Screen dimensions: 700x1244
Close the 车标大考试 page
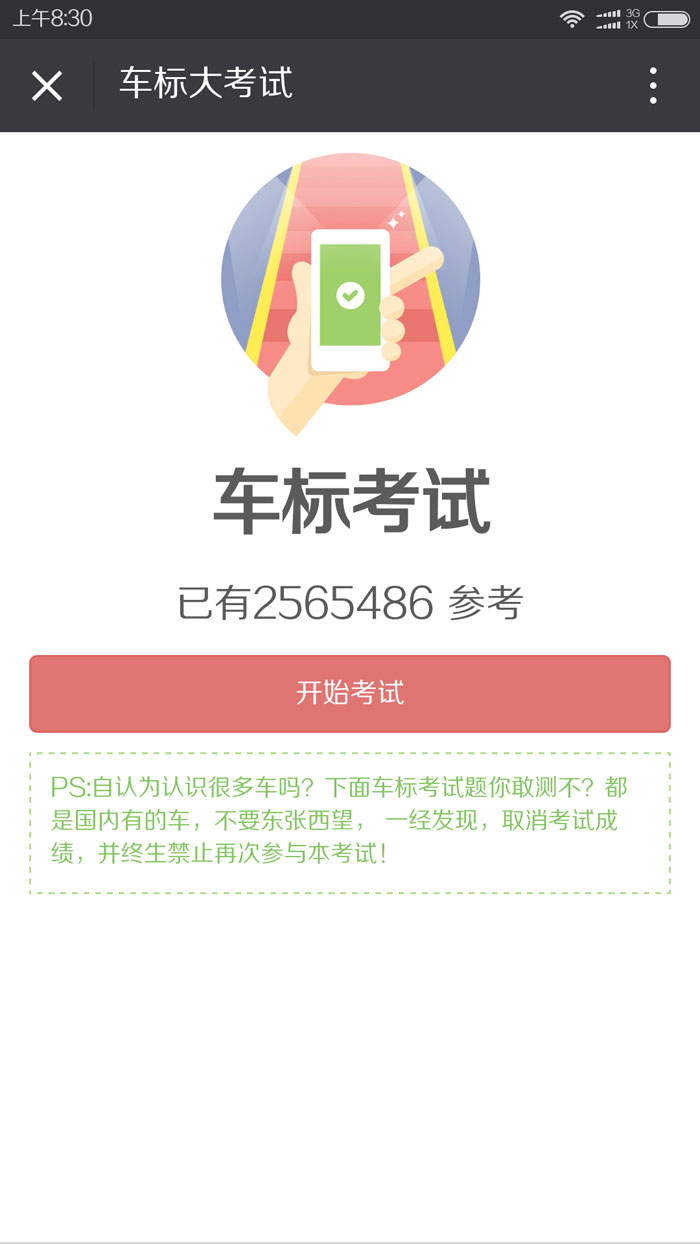point(47,86)
